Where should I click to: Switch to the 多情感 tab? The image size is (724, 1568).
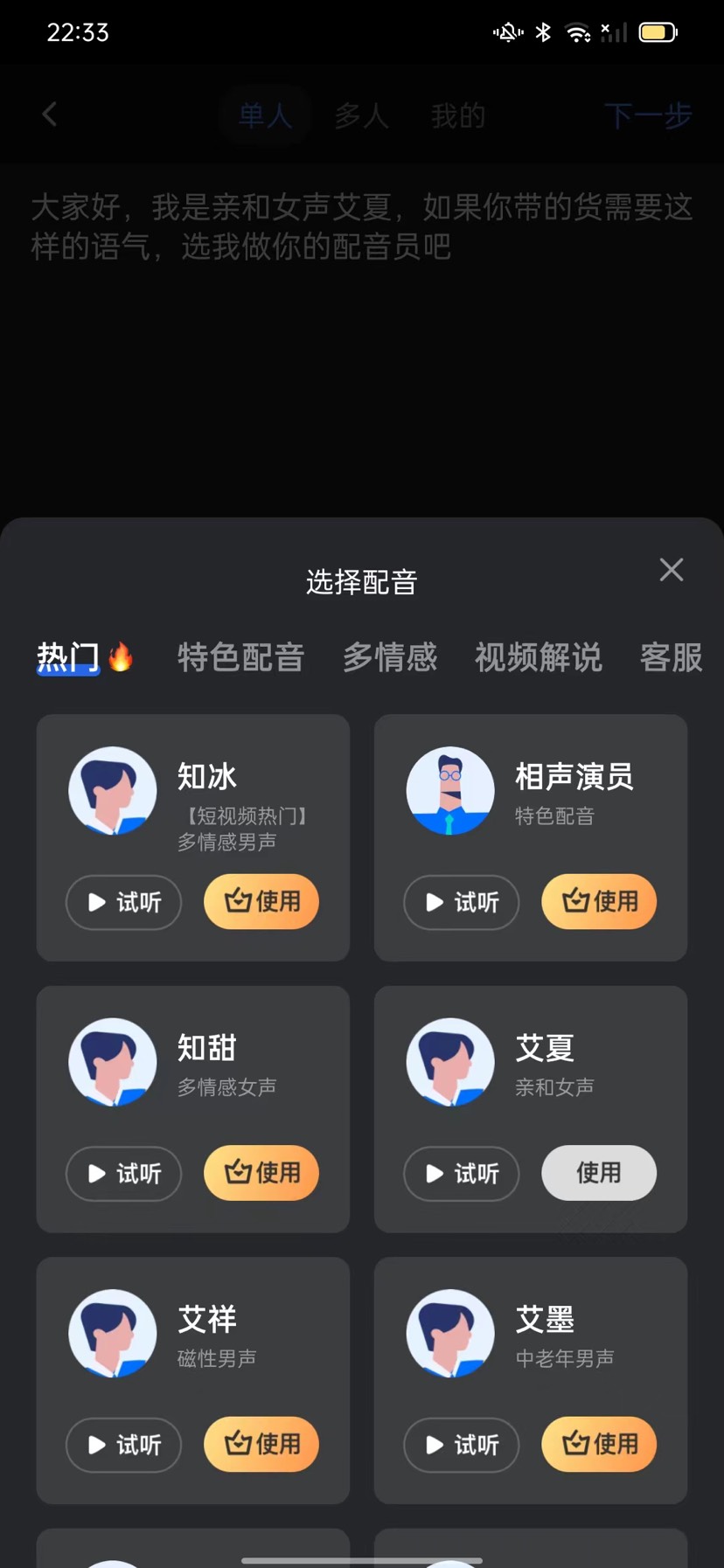(x=390, y=657)
